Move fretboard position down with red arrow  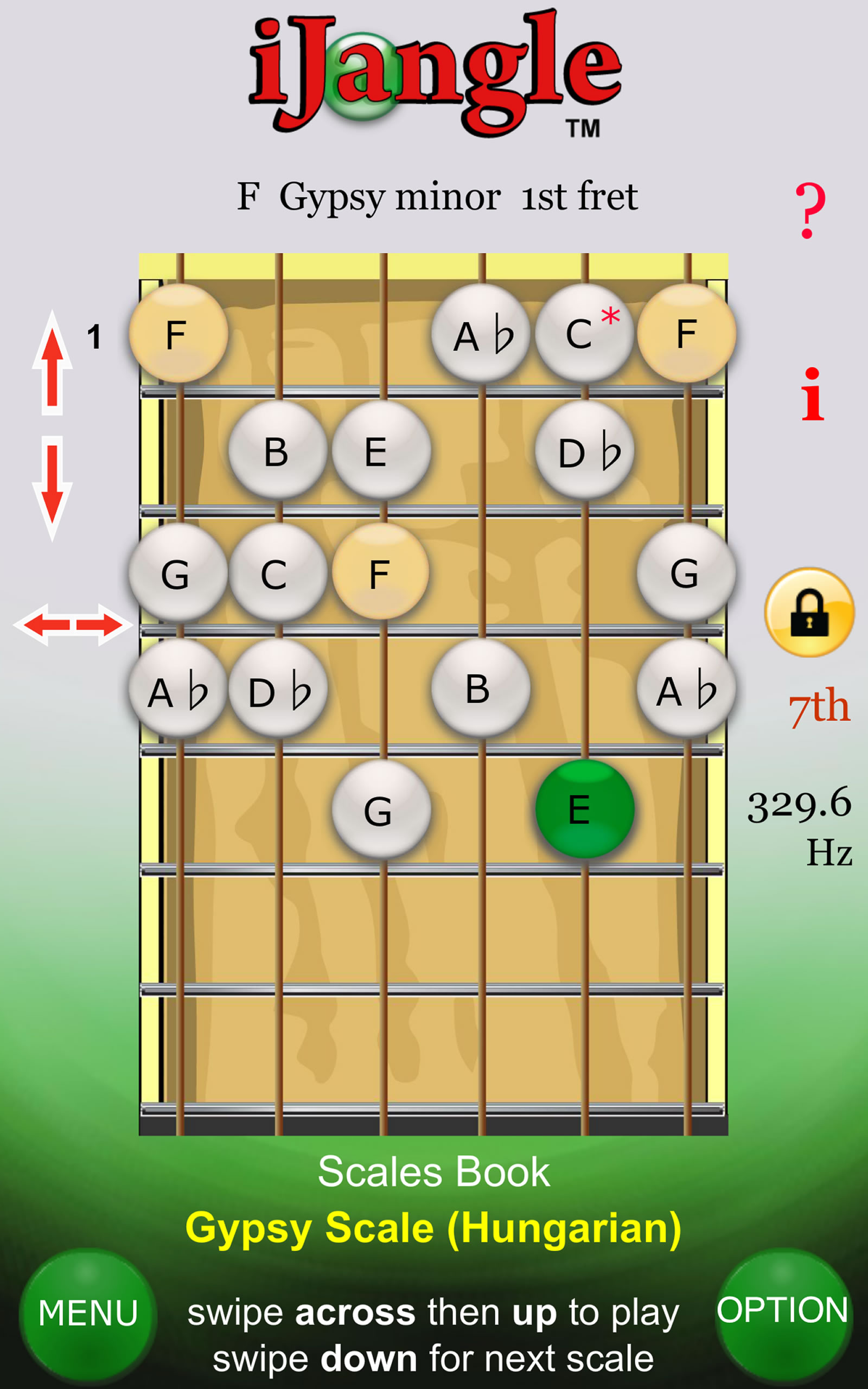click(x=52, y=488)
